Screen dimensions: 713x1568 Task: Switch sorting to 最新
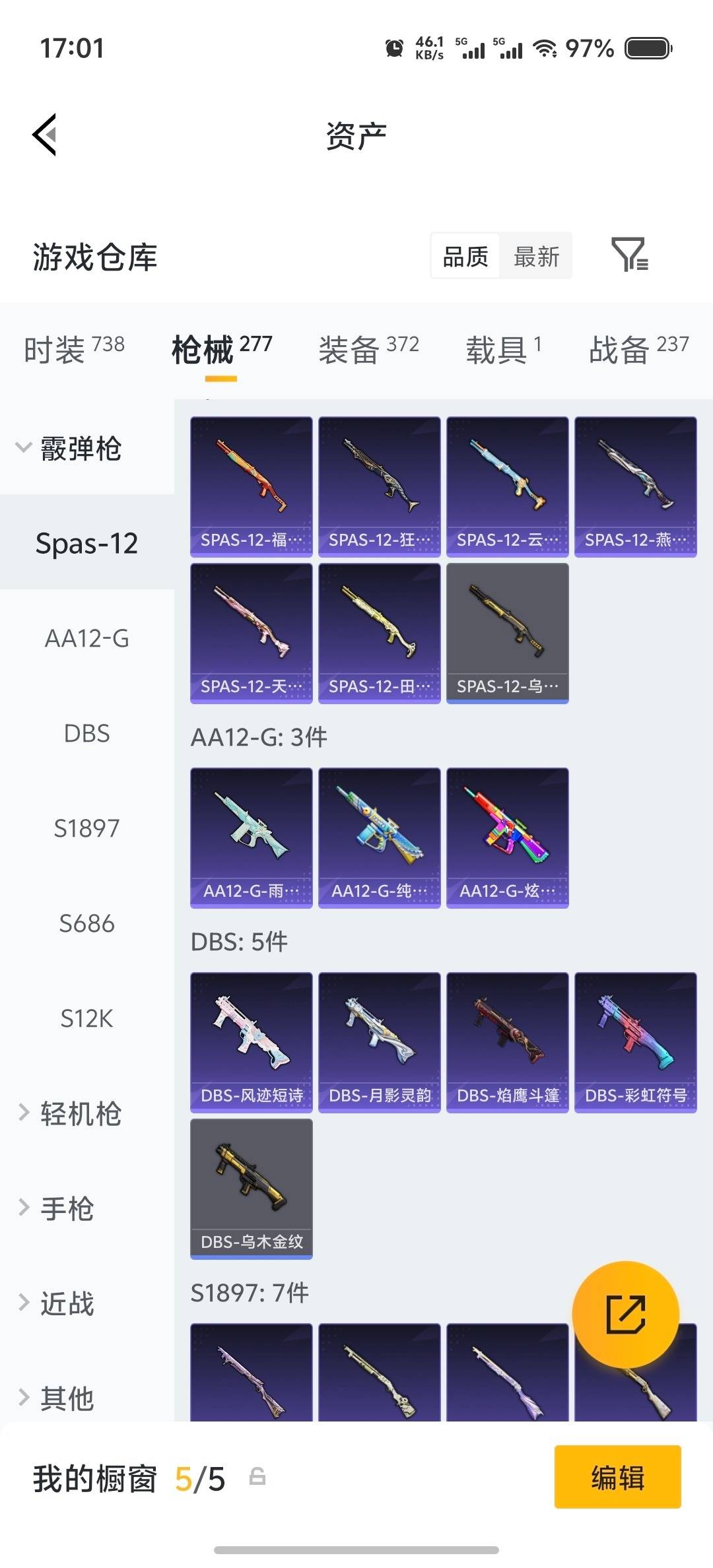pyautogui.click(x=536, y=256)
